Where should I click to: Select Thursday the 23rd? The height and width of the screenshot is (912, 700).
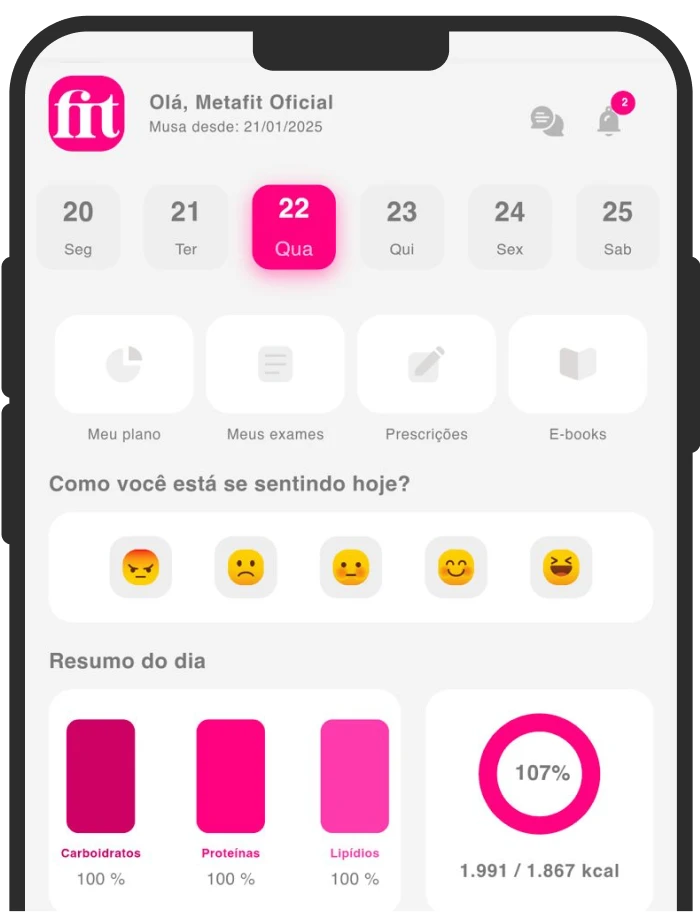pos(401,227)
